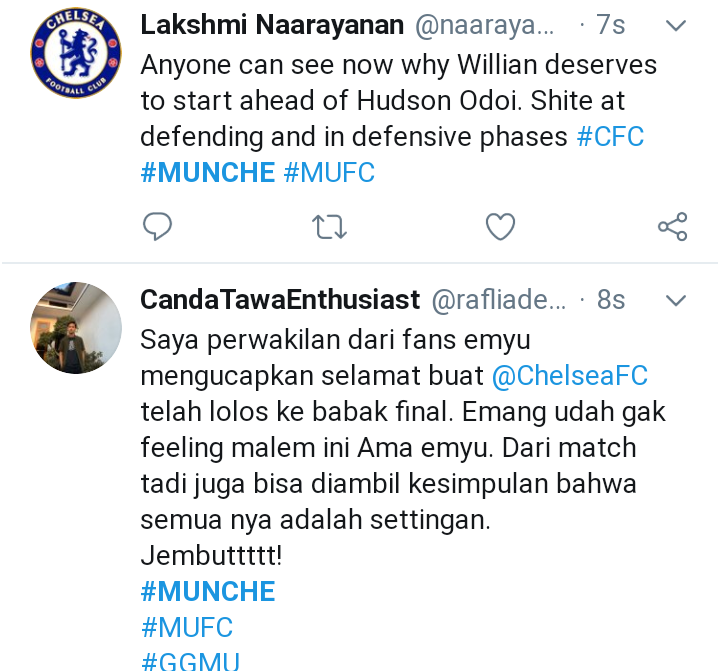Open the dropdown arrow on Lakshmi's tweet
The width and height of the screenshot is (720, 671).
677,25
